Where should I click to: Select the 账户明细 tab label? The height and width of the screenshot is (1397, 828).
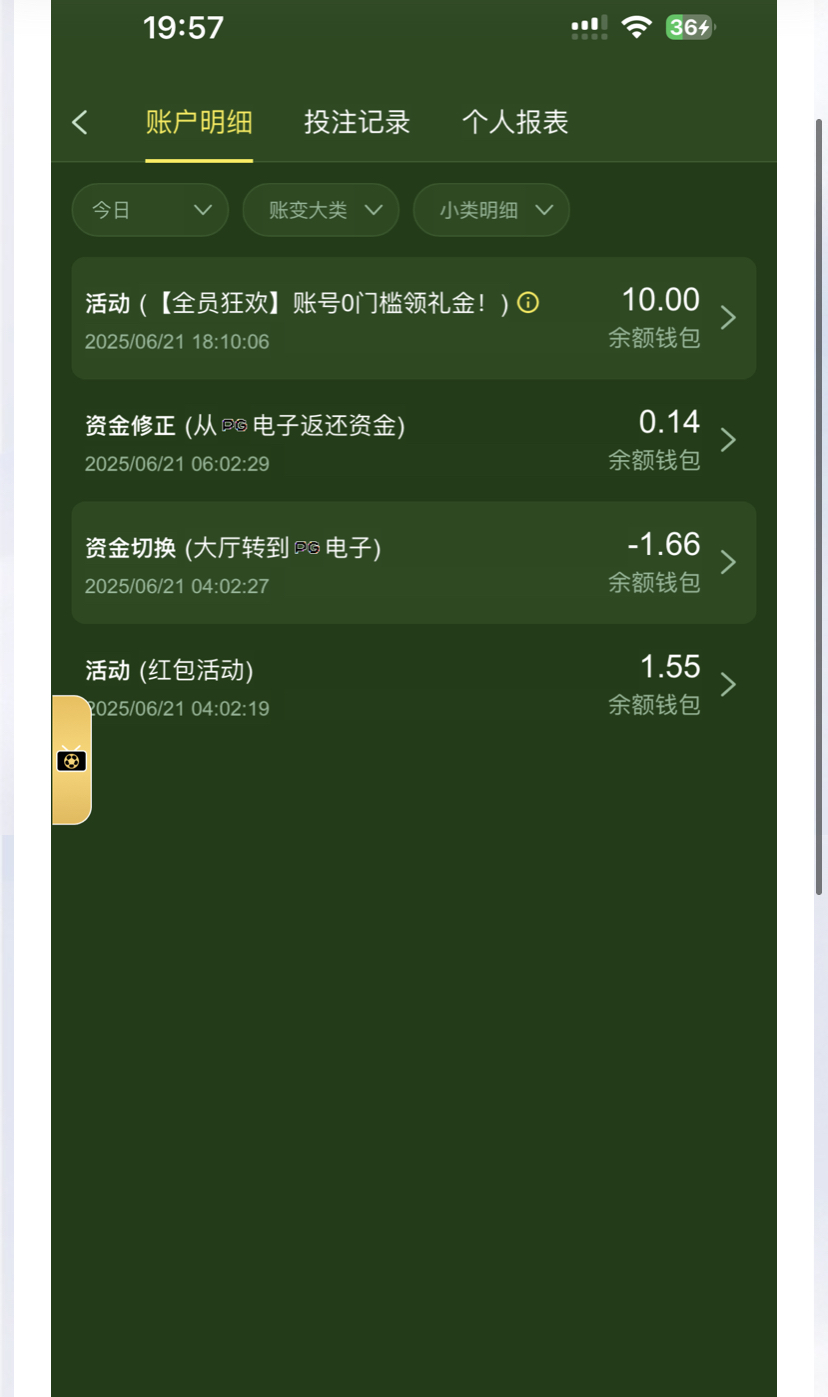click(x=198, y=121)
